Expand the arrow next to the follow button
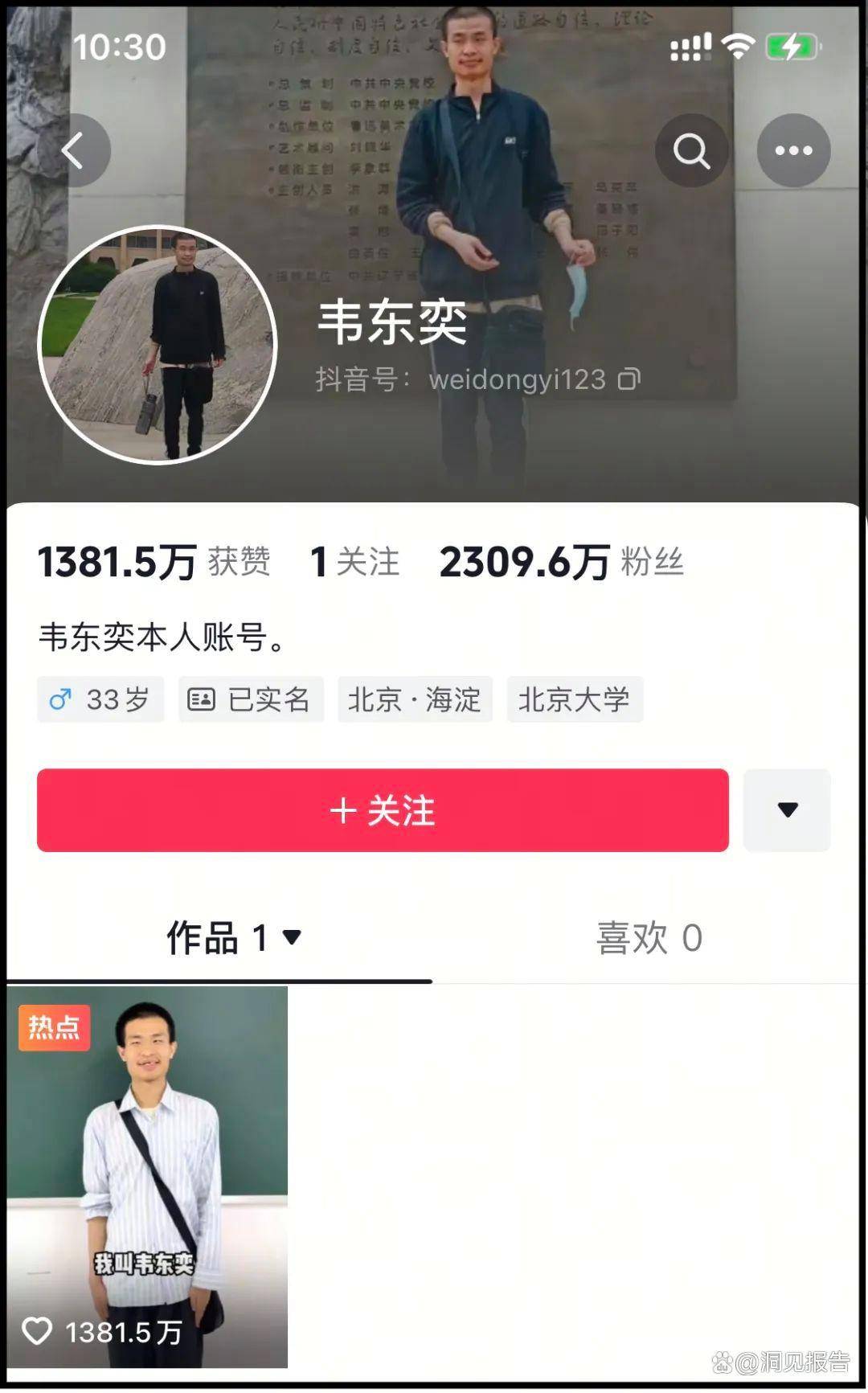The image size is (868, 1393). coord(787,810)
